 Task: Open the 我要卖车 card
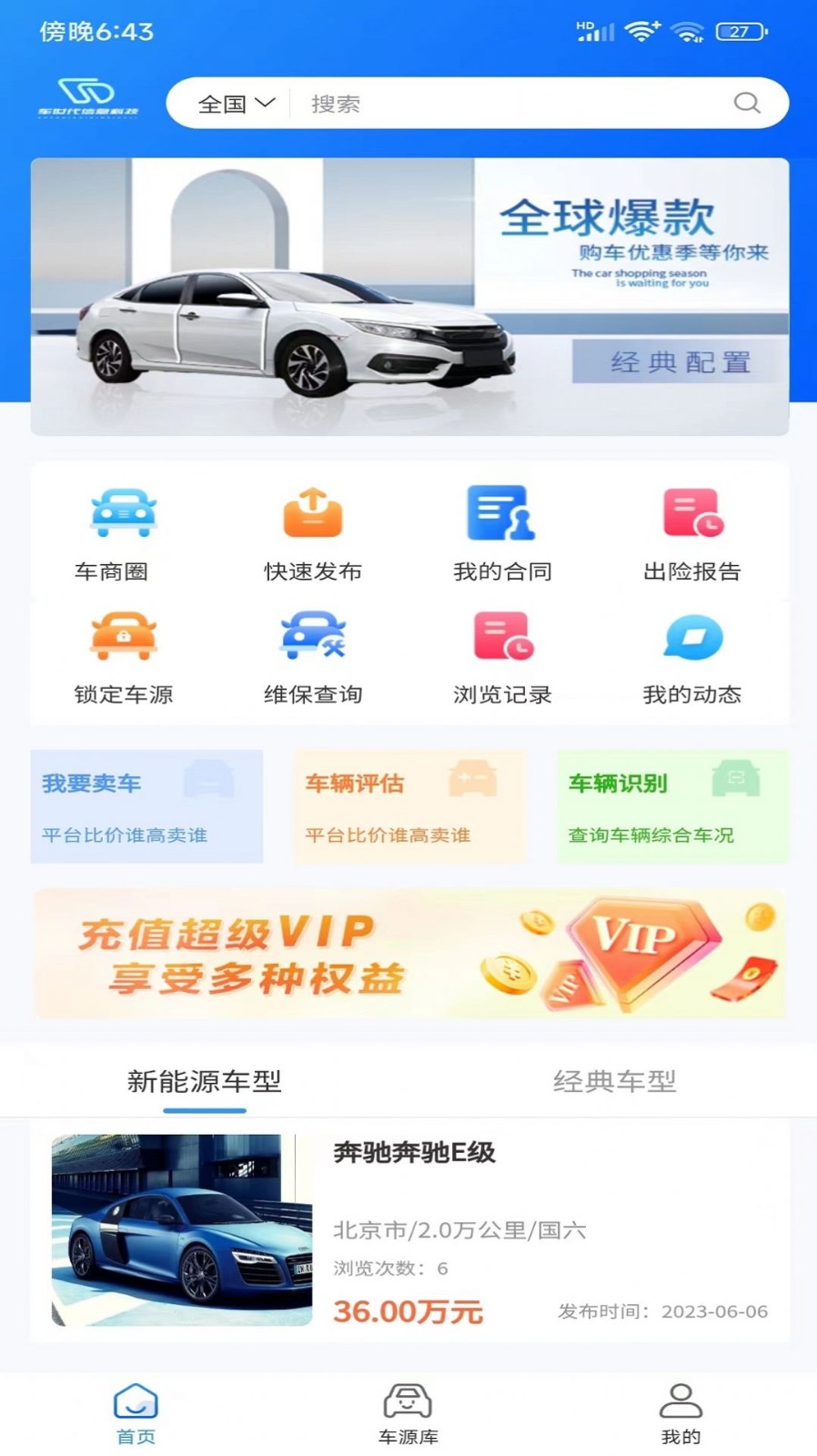coord(146,805)
